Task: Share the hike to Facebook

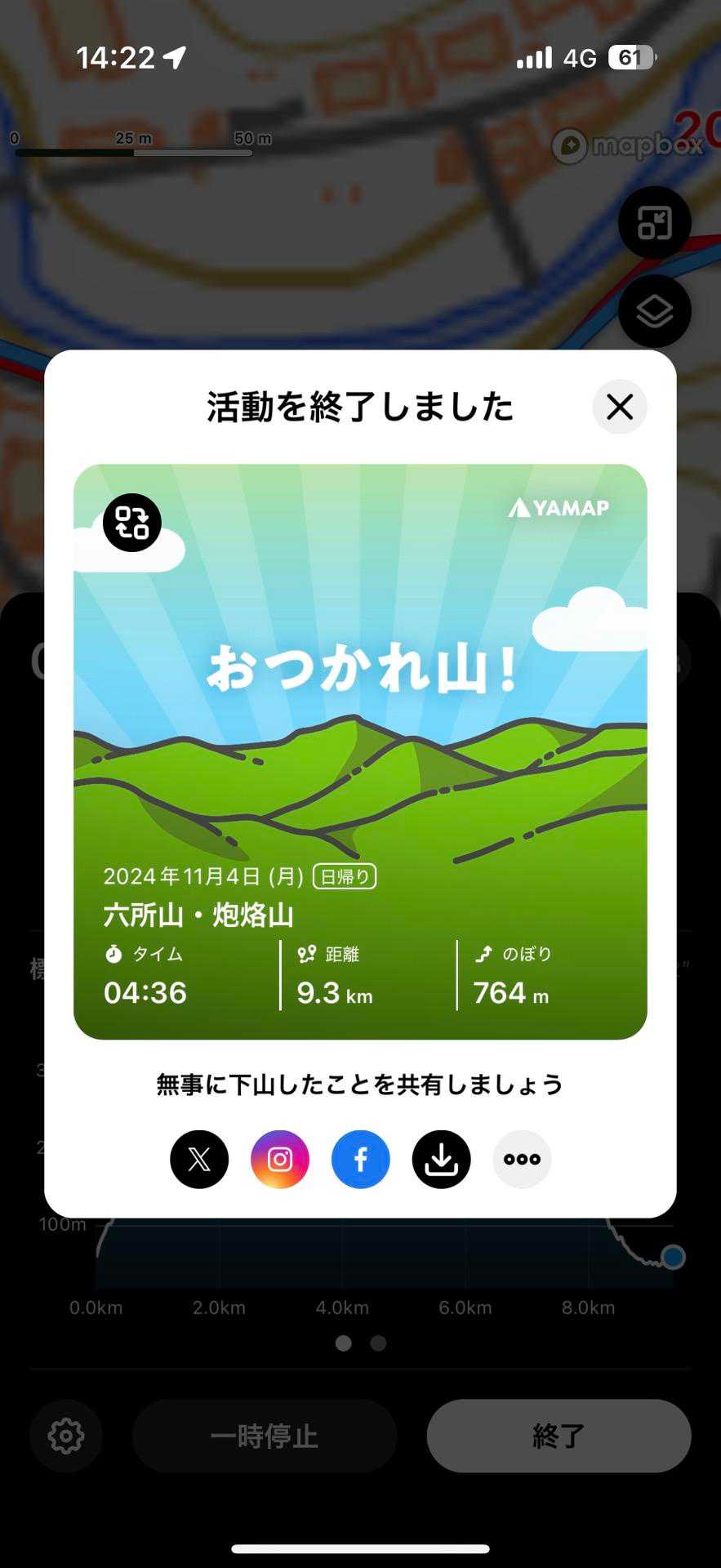Action: [x=361, y=1159]
